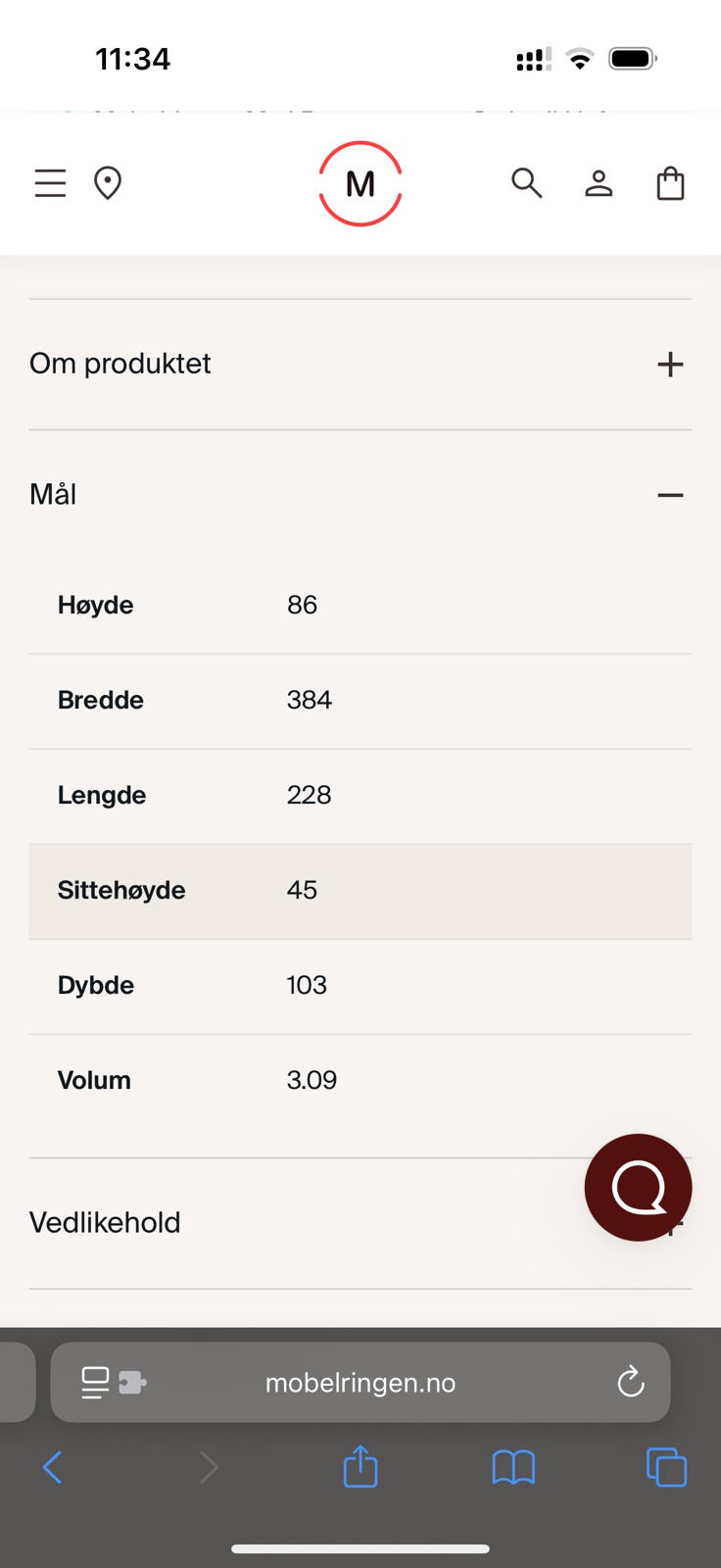
Task: Open Safari bookmarks
Action: click(x=513, y=1467)
